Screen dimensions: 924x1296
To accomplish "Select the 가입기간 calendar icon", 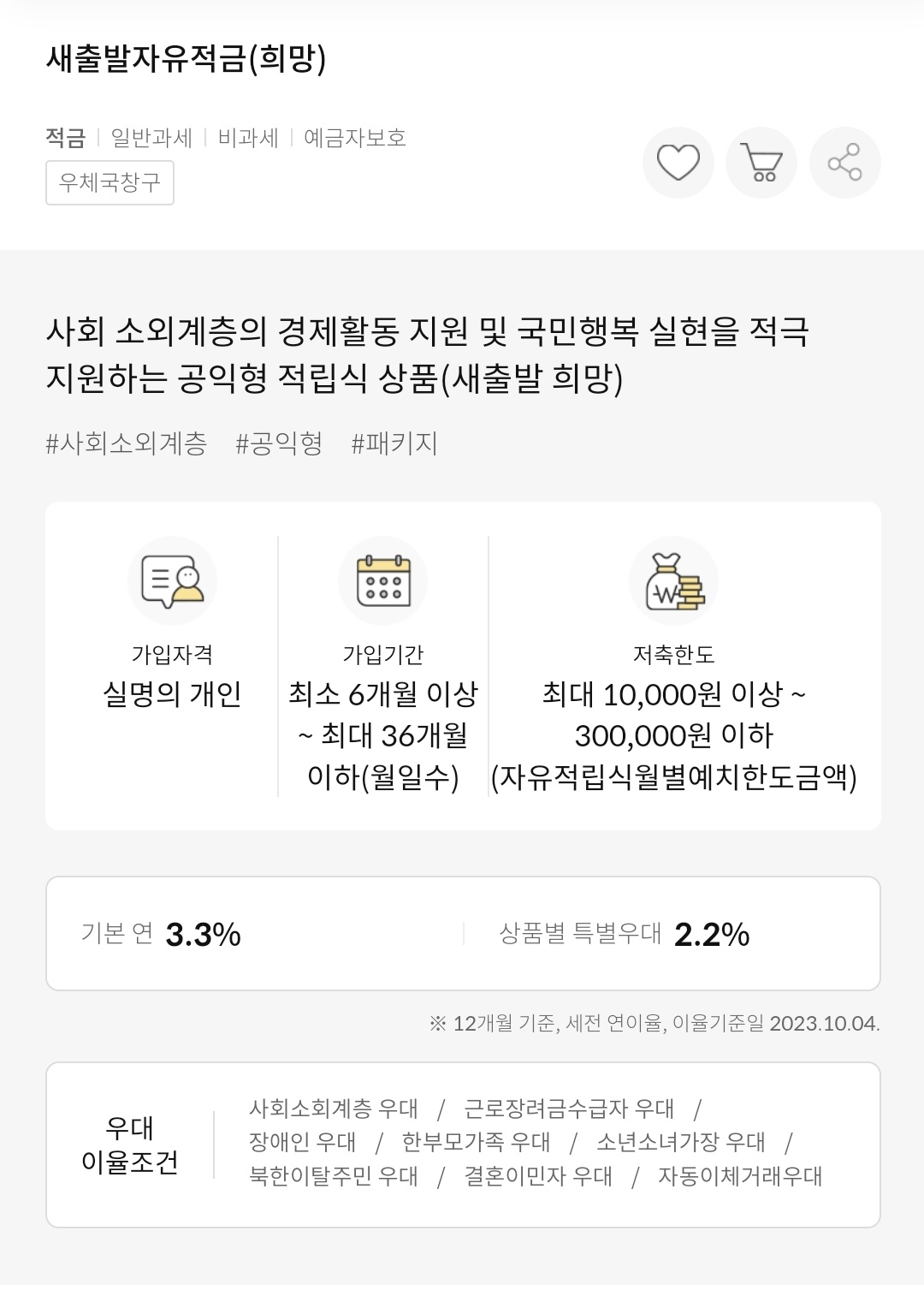I will (x=382, y=580).
